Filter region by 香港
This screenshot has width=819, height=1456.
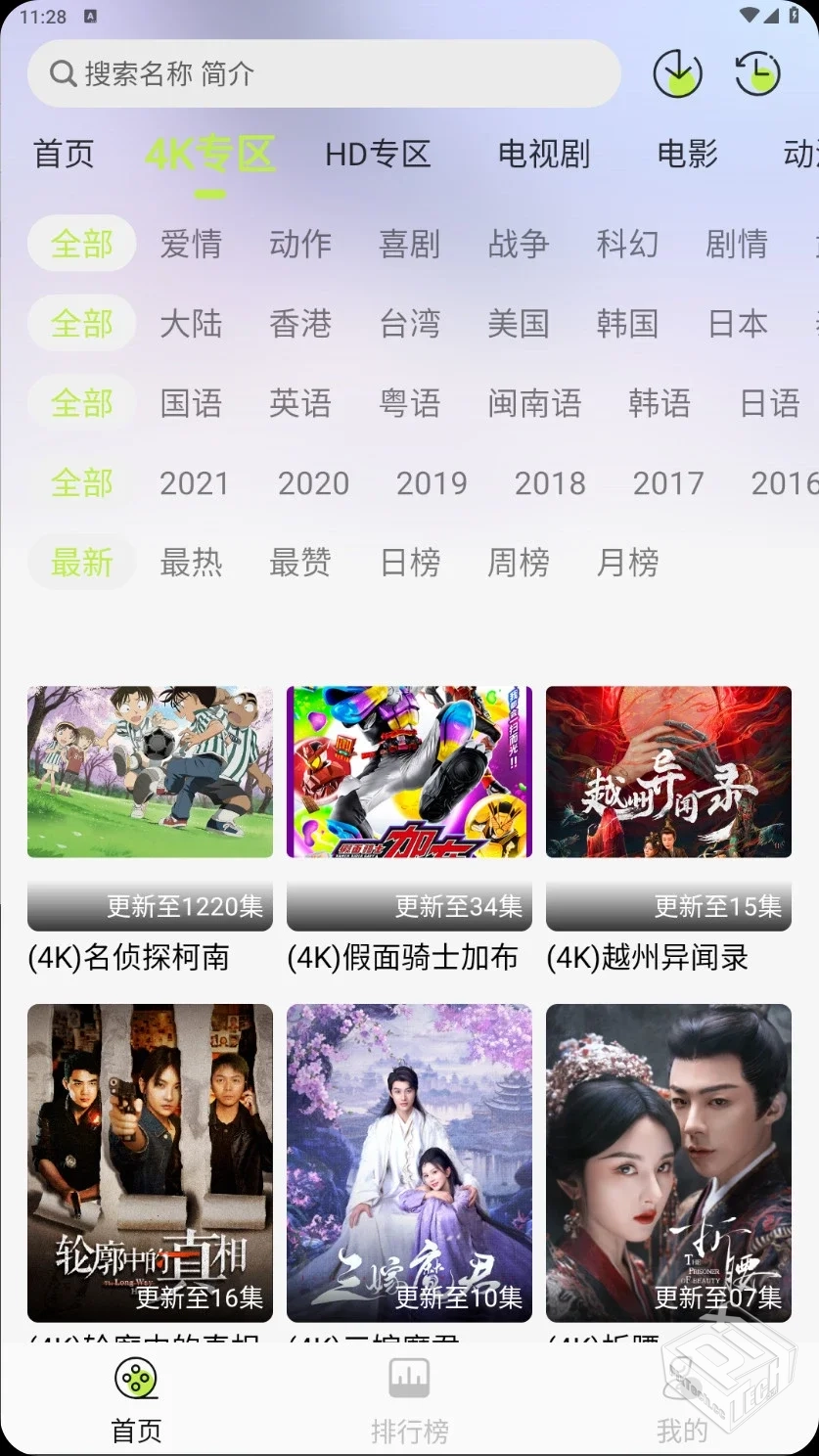(300, 324)
